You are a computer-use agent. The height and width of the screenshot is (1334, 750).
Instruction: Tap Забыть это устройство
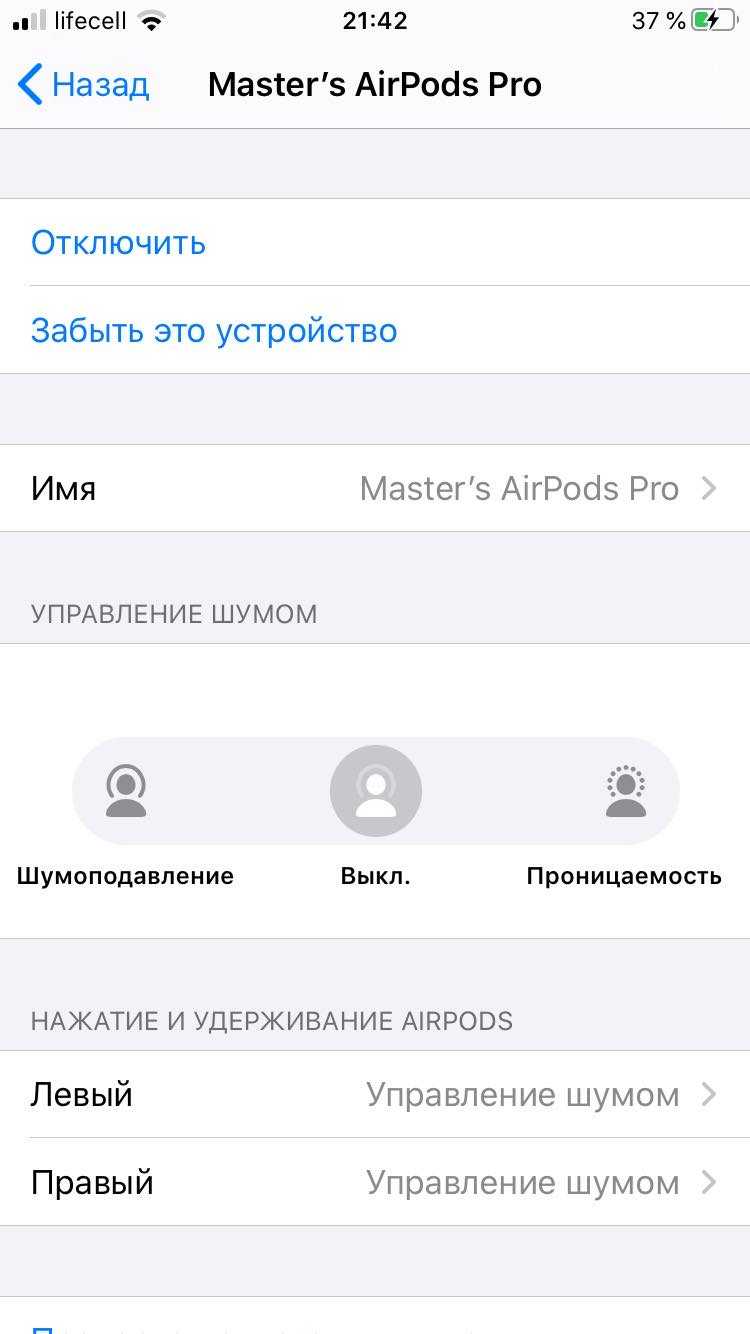pyautogui.click(x=214, y=331)
